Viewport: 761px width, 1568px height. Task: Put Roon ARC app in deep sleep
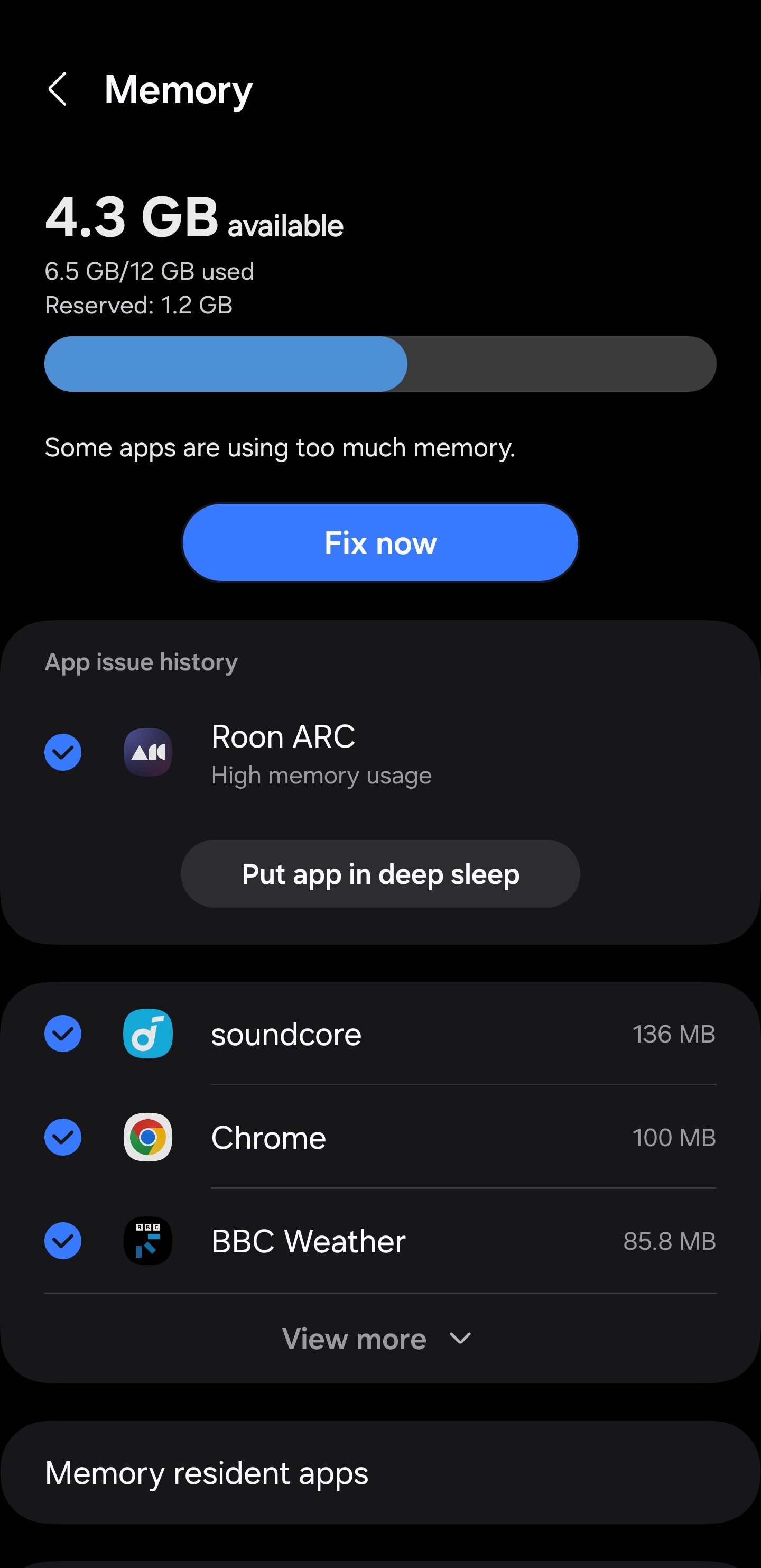380,873
